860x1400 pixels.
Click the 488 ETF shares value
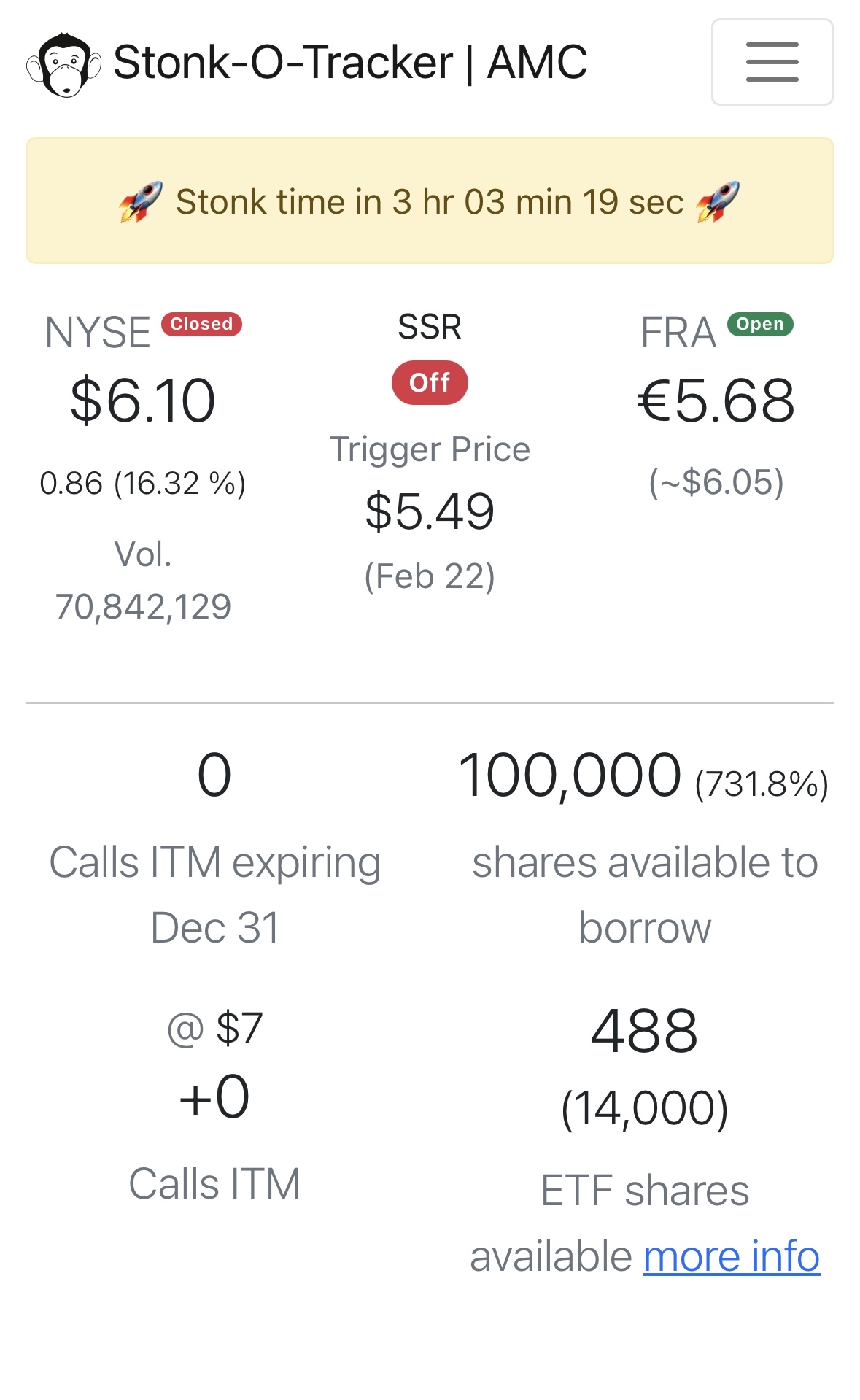pyautogui.click(x=646, y=1032)
